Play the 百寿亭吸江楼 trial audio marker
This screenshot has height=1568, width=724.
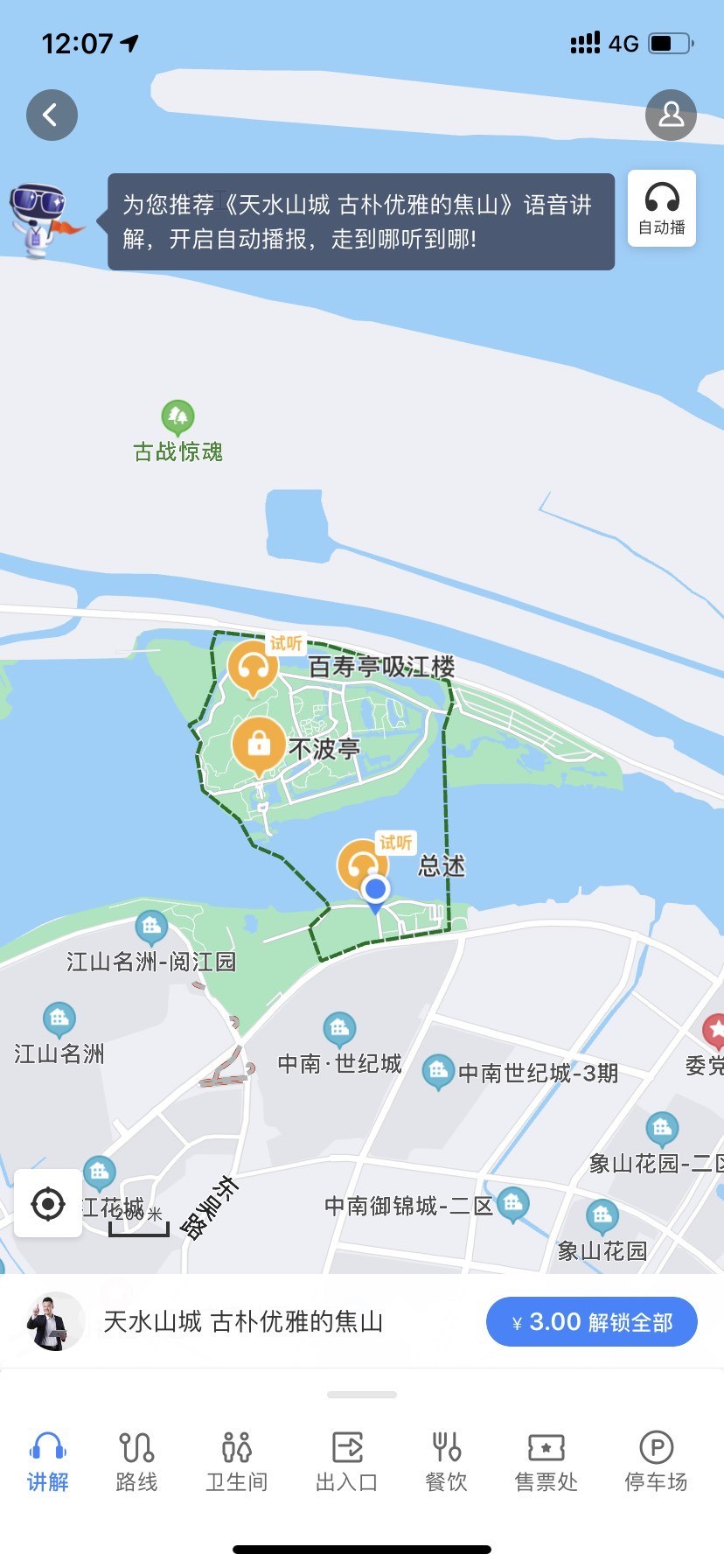[x=254, y=667]
